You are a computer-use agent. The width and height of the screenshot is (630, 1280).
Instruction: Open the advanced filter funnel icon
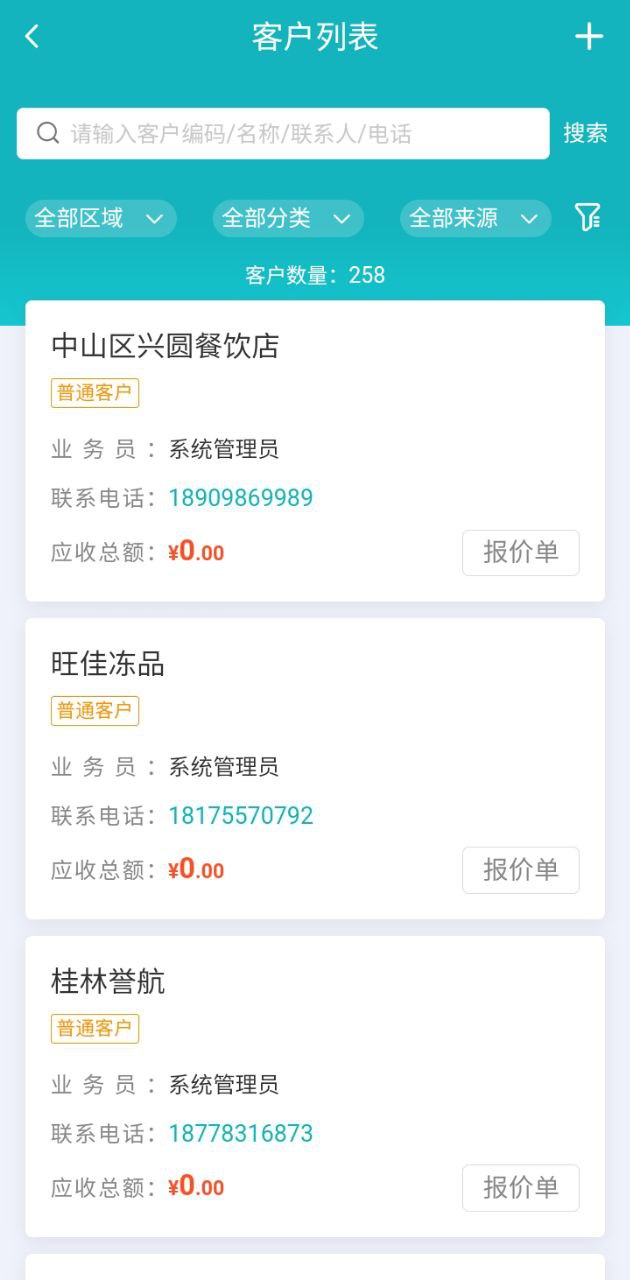click(x=588, y=217)
